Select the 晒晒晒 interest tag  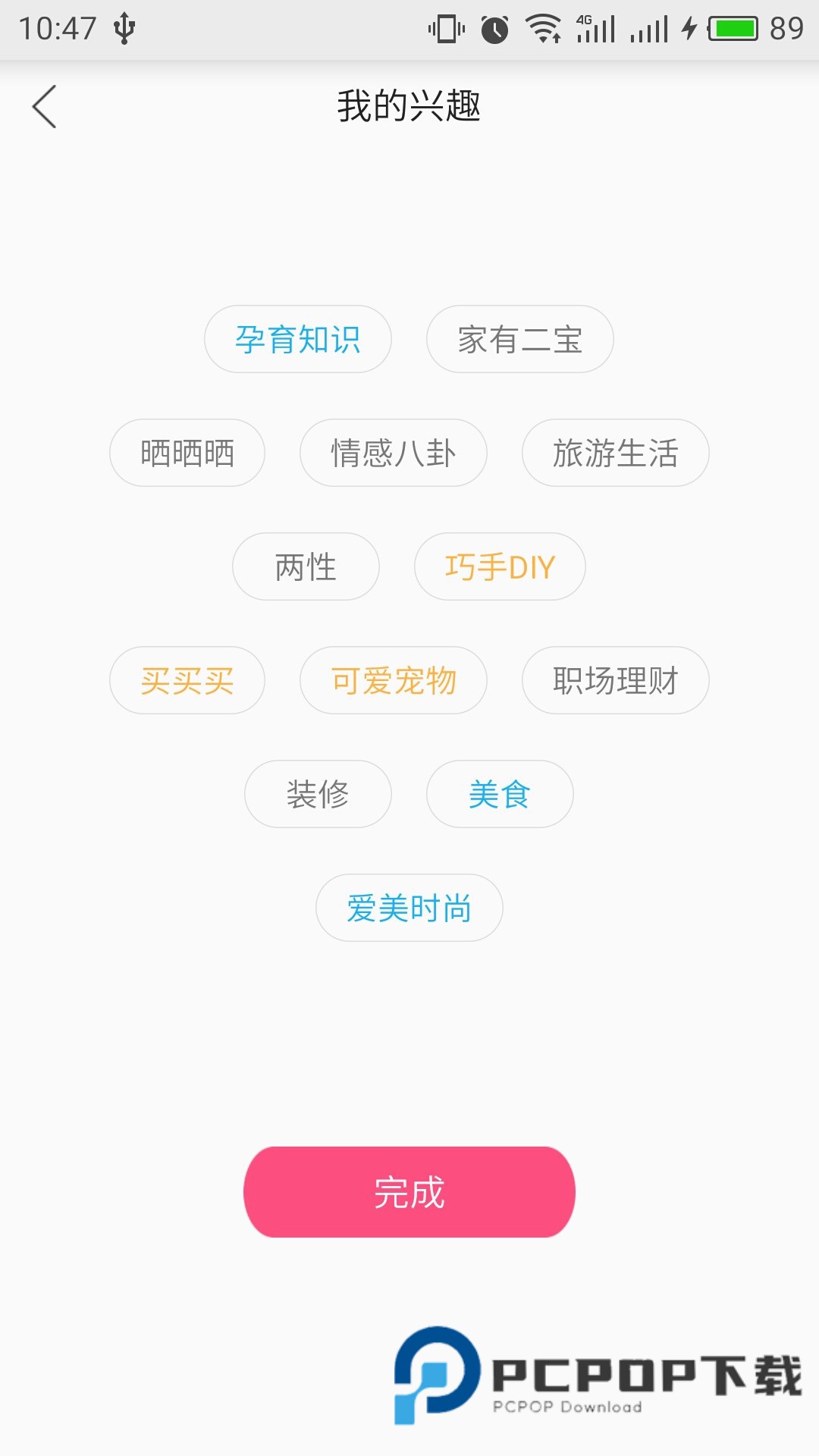[x=187, y=453]
